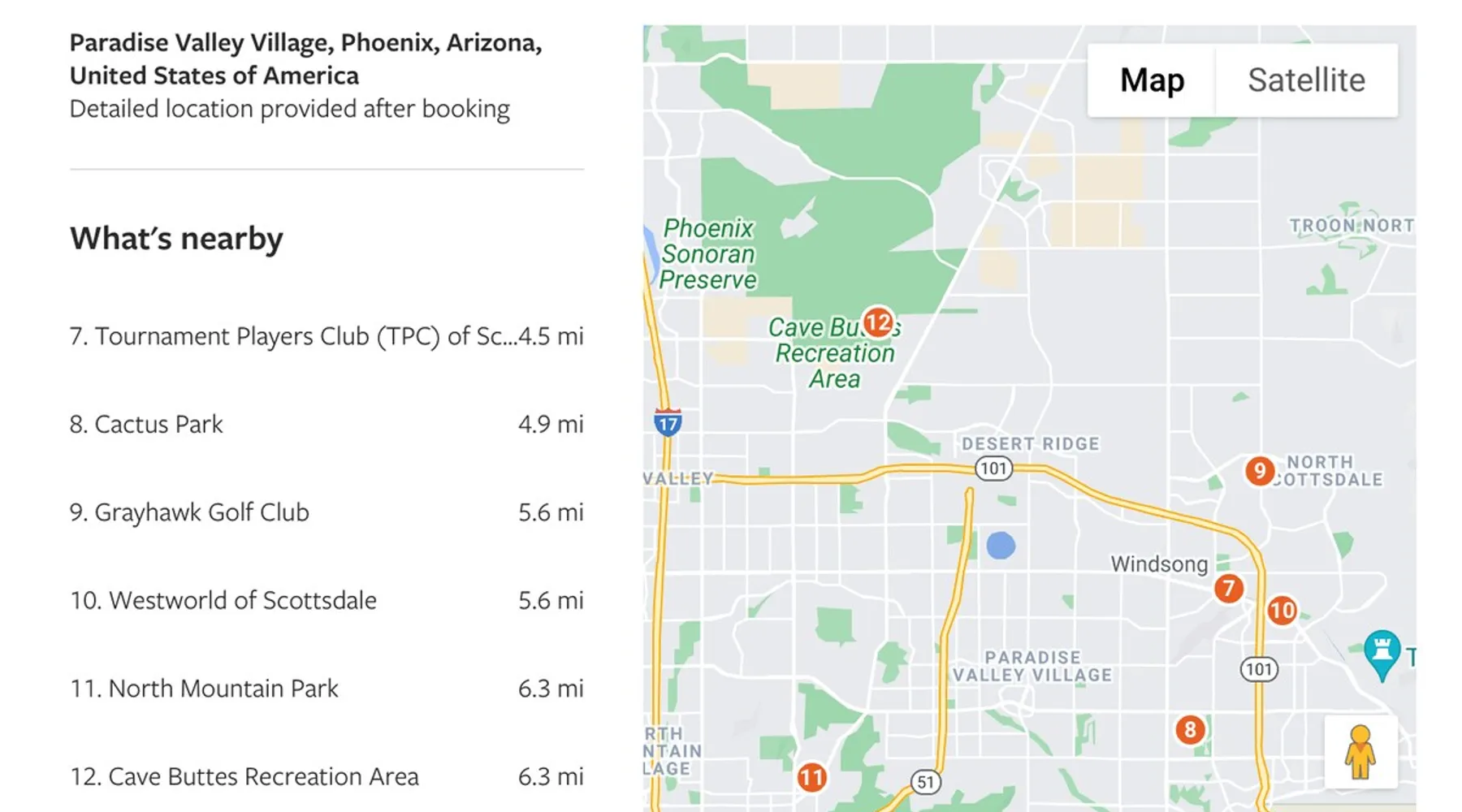Select North Mountain Park nearby item
Viewport: 1462px width, 812px height.
204,689
